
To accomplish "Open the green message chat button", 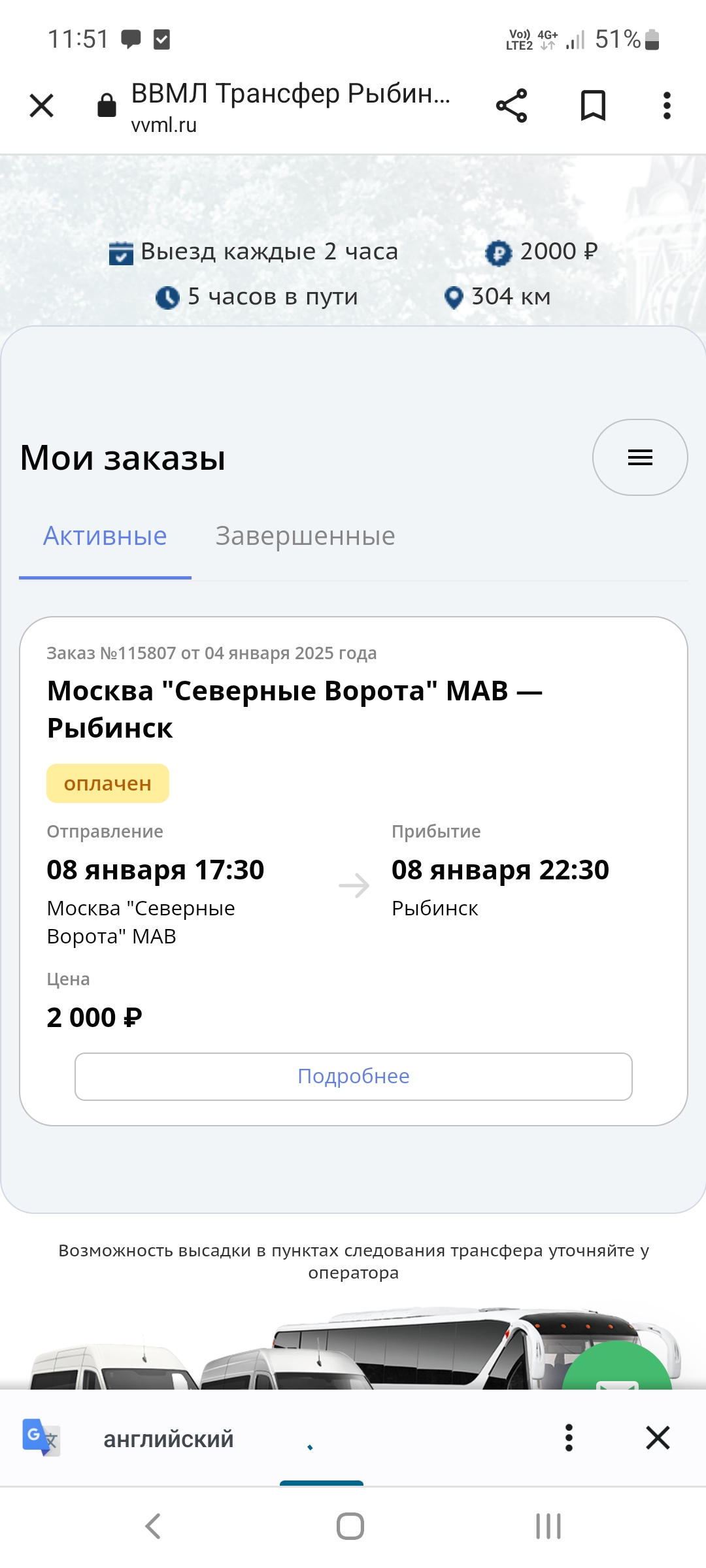I will [616, 1369].
